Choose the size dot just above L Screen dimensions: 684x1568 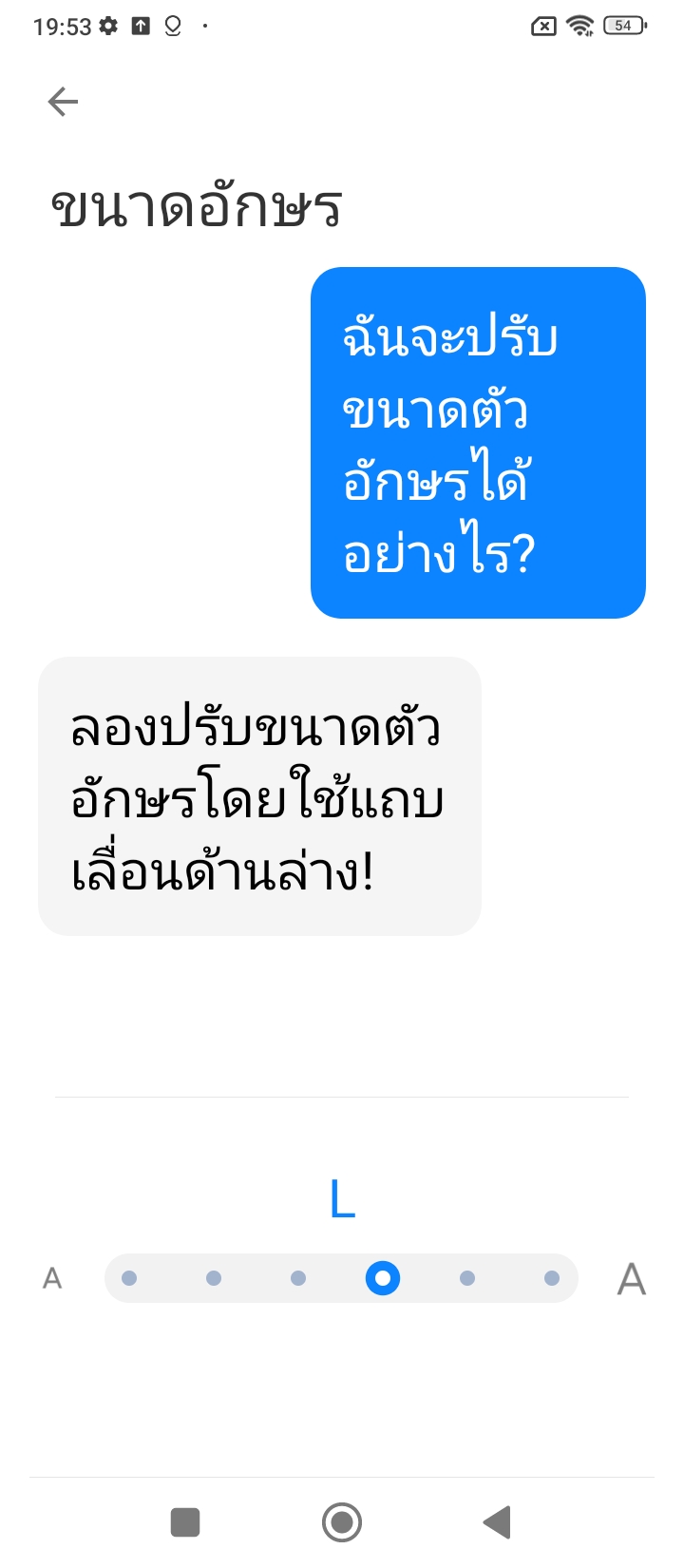(x=467, y=1278)
